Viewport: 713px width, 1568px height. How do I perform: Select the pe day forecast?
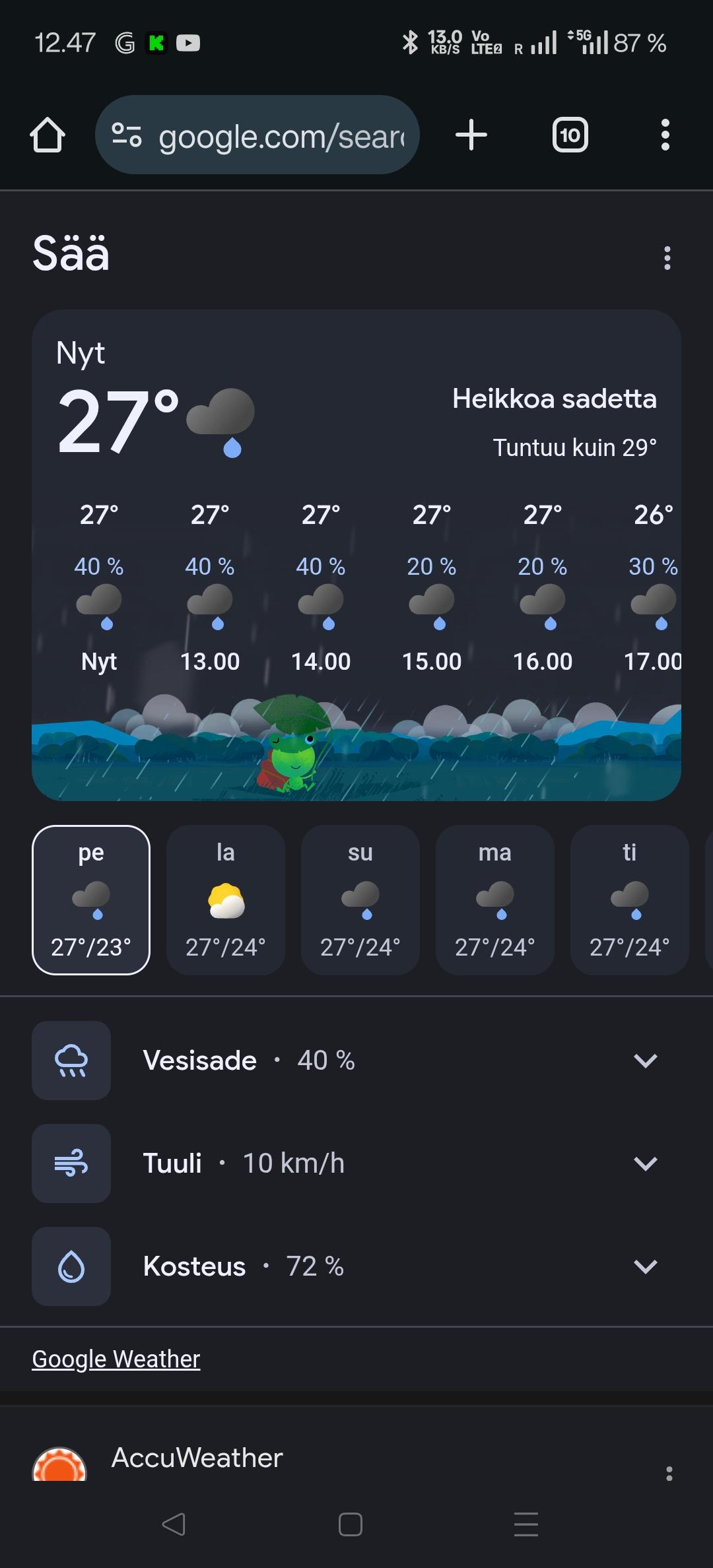pos(91,899)
